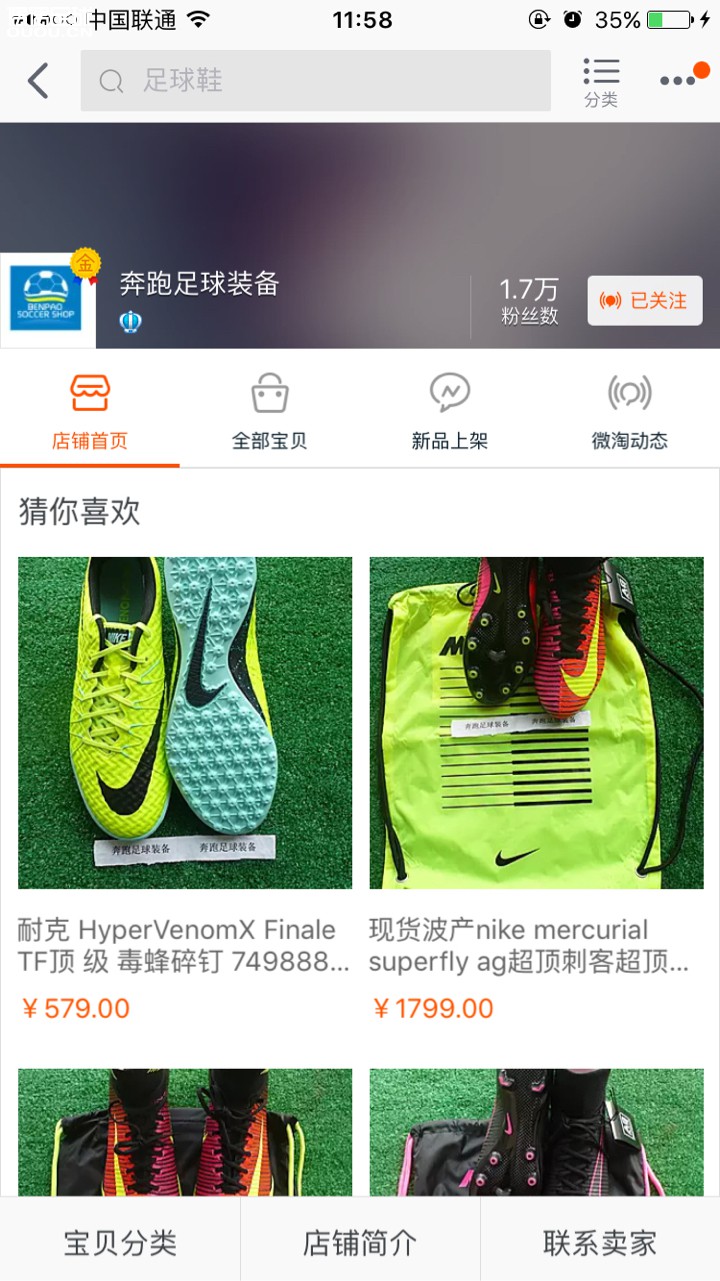Tap the 已关注 follow button
720x1281 pixels.
(644, 301)
